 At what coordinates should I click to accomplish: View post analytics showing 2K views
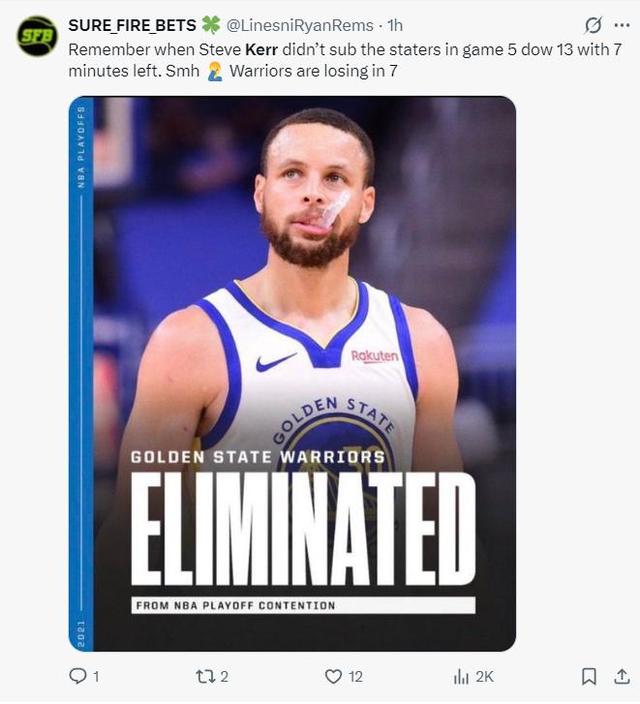click(x=462, y=677)
